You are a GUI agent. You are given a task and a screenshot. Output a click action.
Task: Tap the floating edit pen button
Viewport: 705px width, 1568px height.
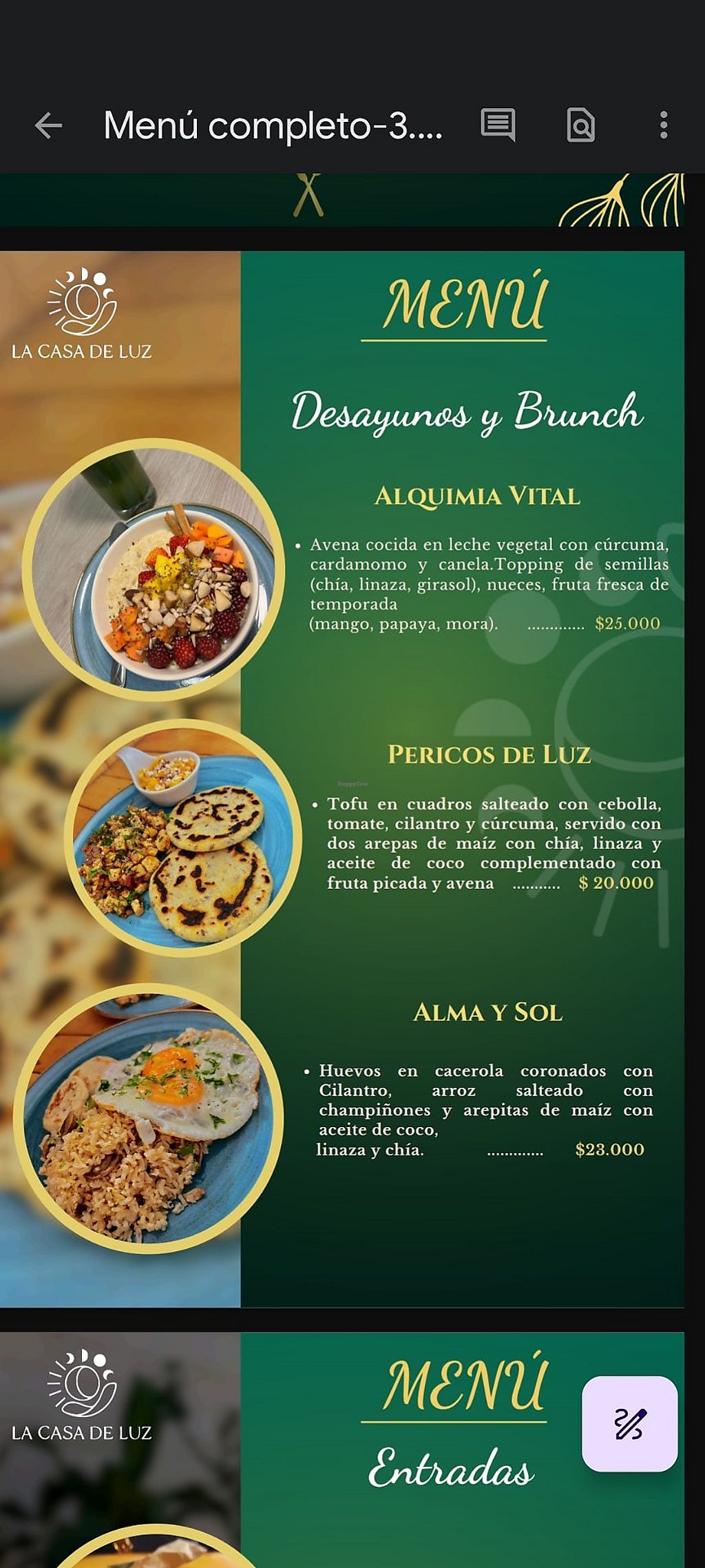coord(629,1423)
